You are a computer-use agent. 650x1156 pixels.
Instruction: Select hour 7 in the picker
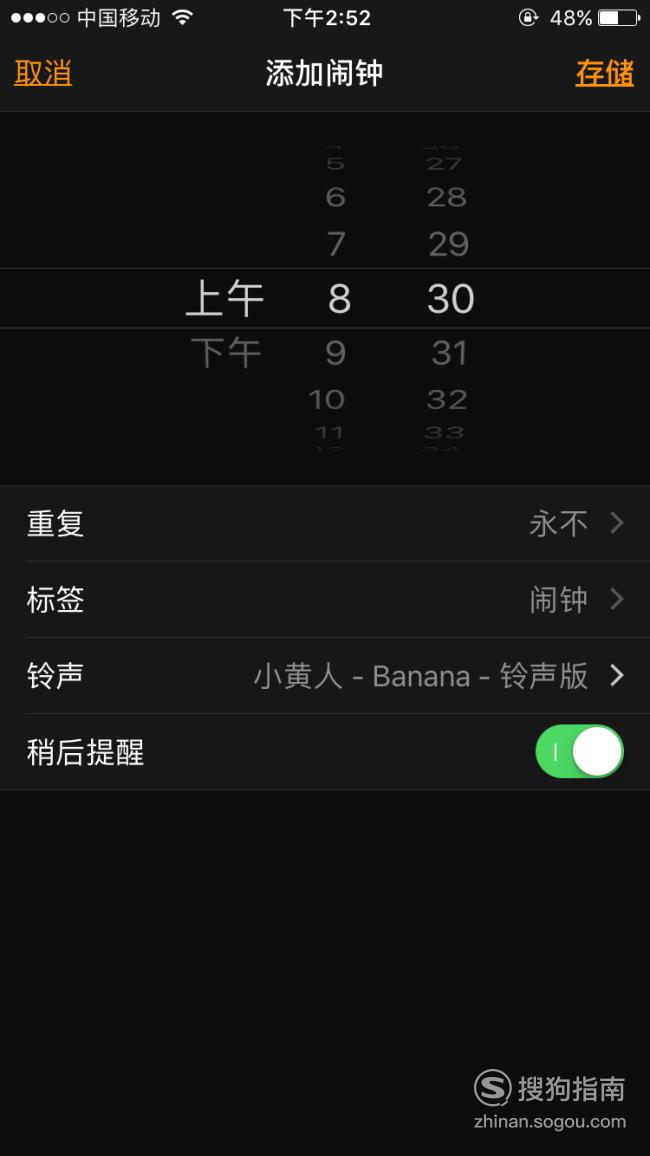click(x=336, y=244)
